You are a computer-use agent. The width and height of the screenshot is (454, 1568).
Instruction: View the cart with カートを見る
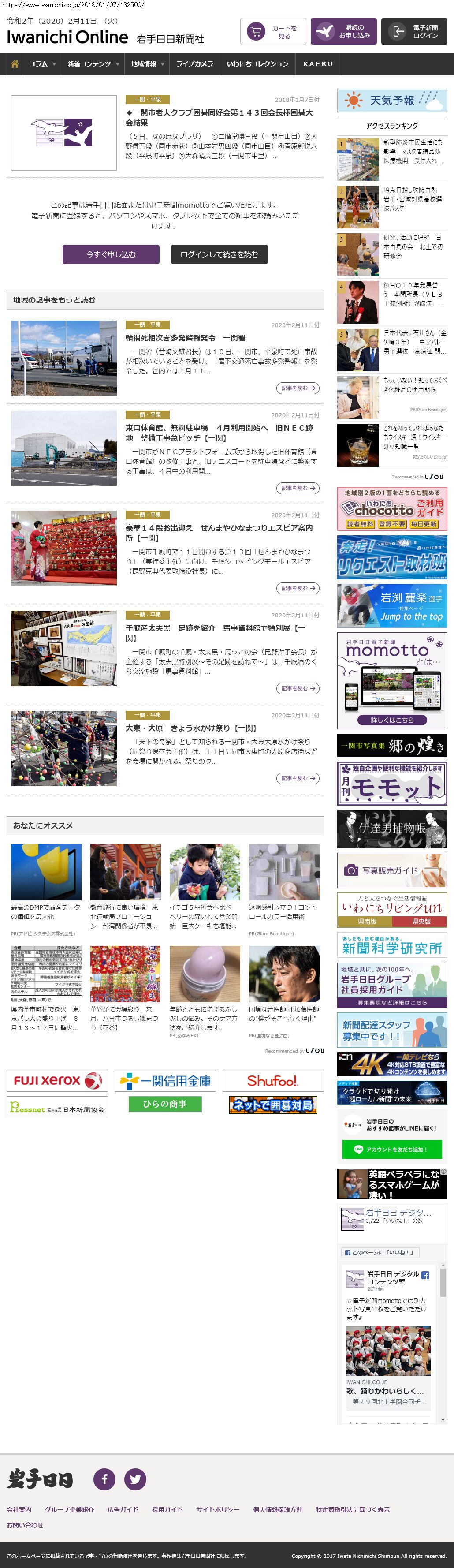tap(273, 32)
